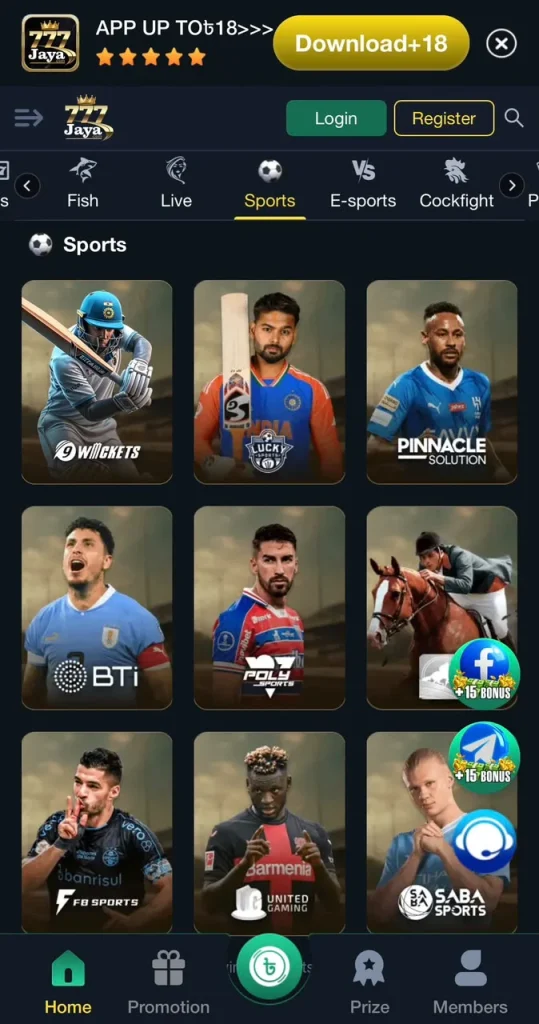Open the Pinnacle Solution tile
Viewport: 539px width, 1024px height.
442,382
